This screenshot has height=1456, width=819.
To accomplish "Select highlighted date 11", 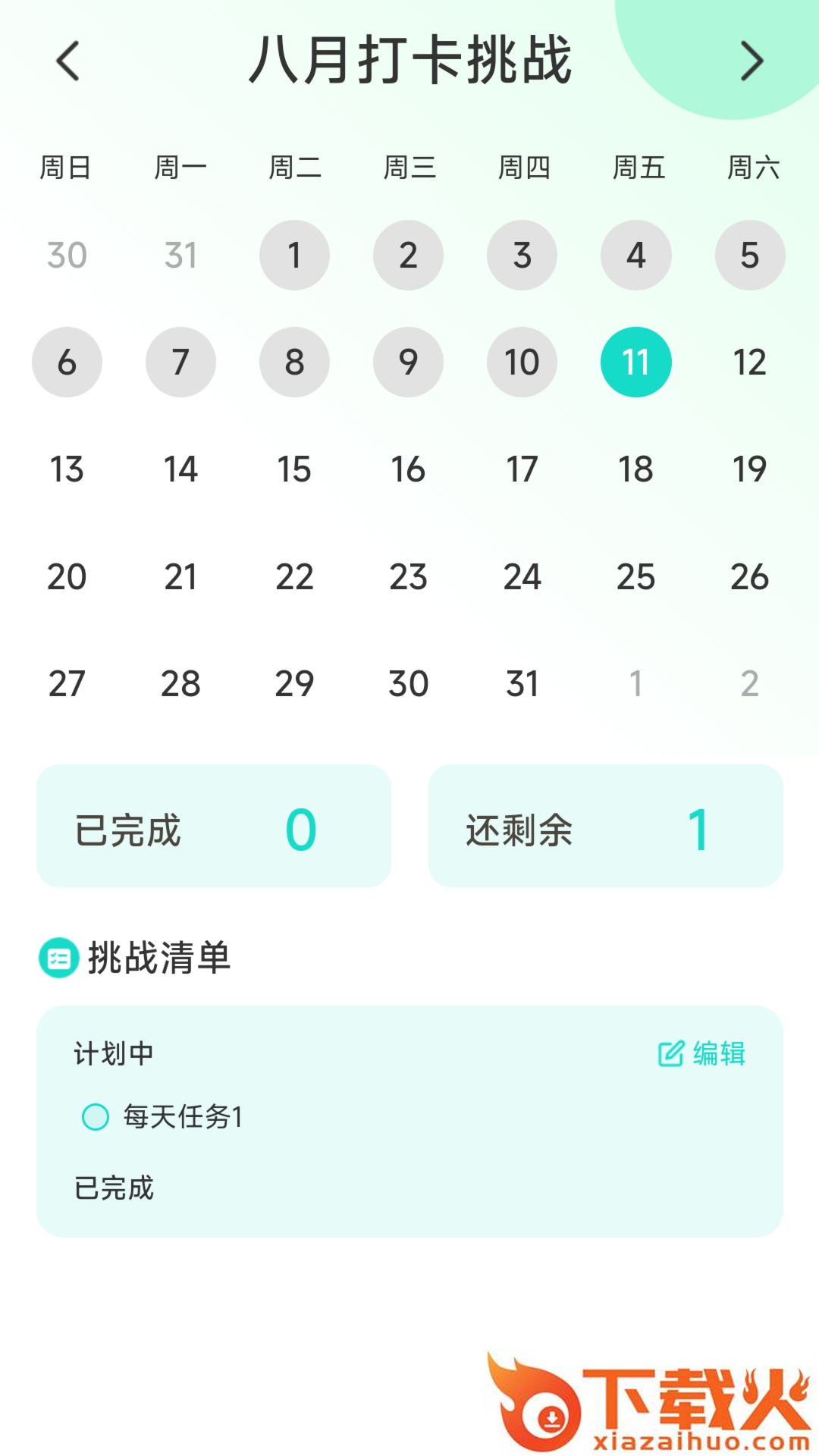I will pos(635,362).
